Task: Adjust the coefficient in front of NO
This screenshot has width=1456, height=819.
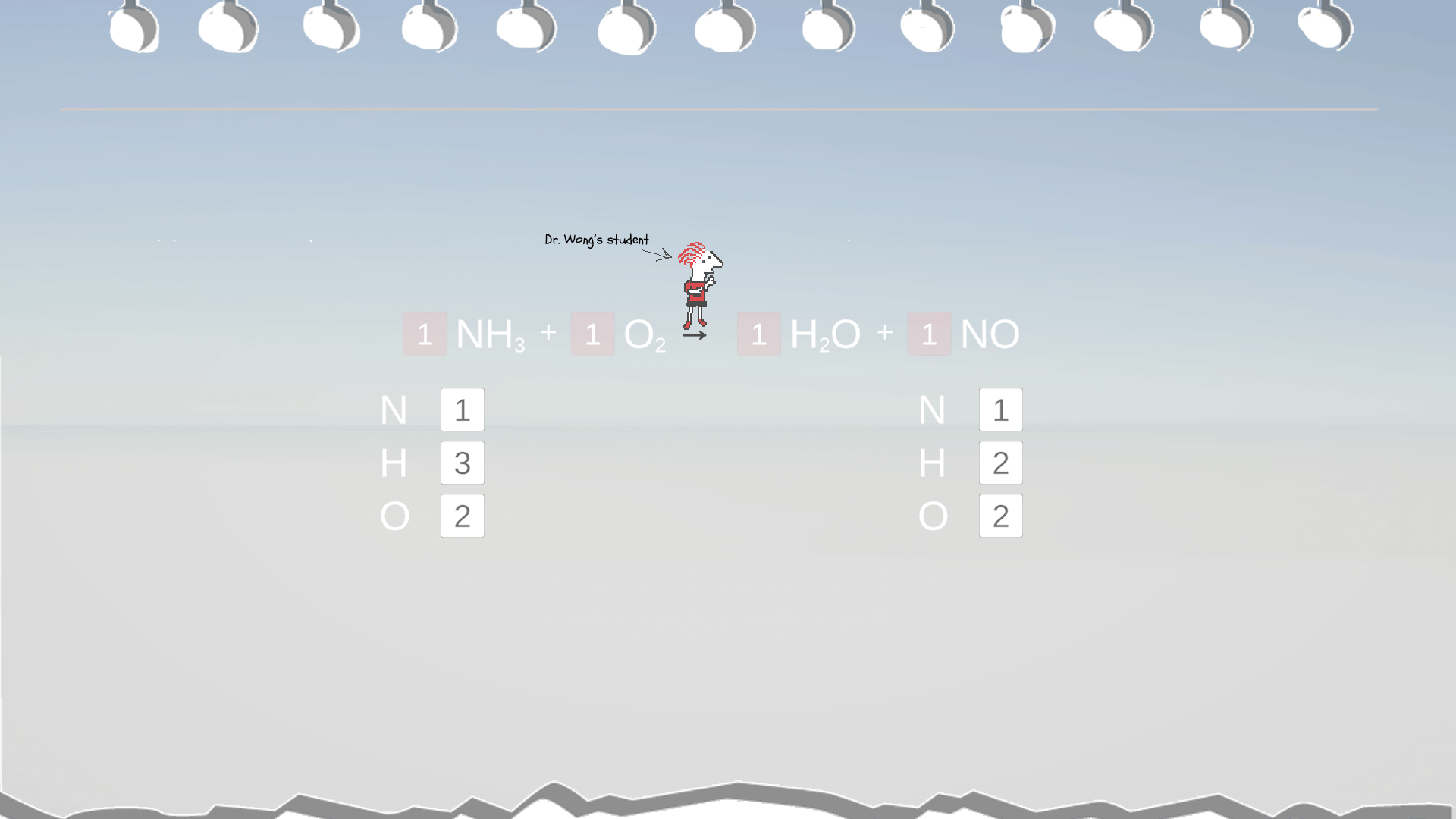Action: [x=929, y=334]
